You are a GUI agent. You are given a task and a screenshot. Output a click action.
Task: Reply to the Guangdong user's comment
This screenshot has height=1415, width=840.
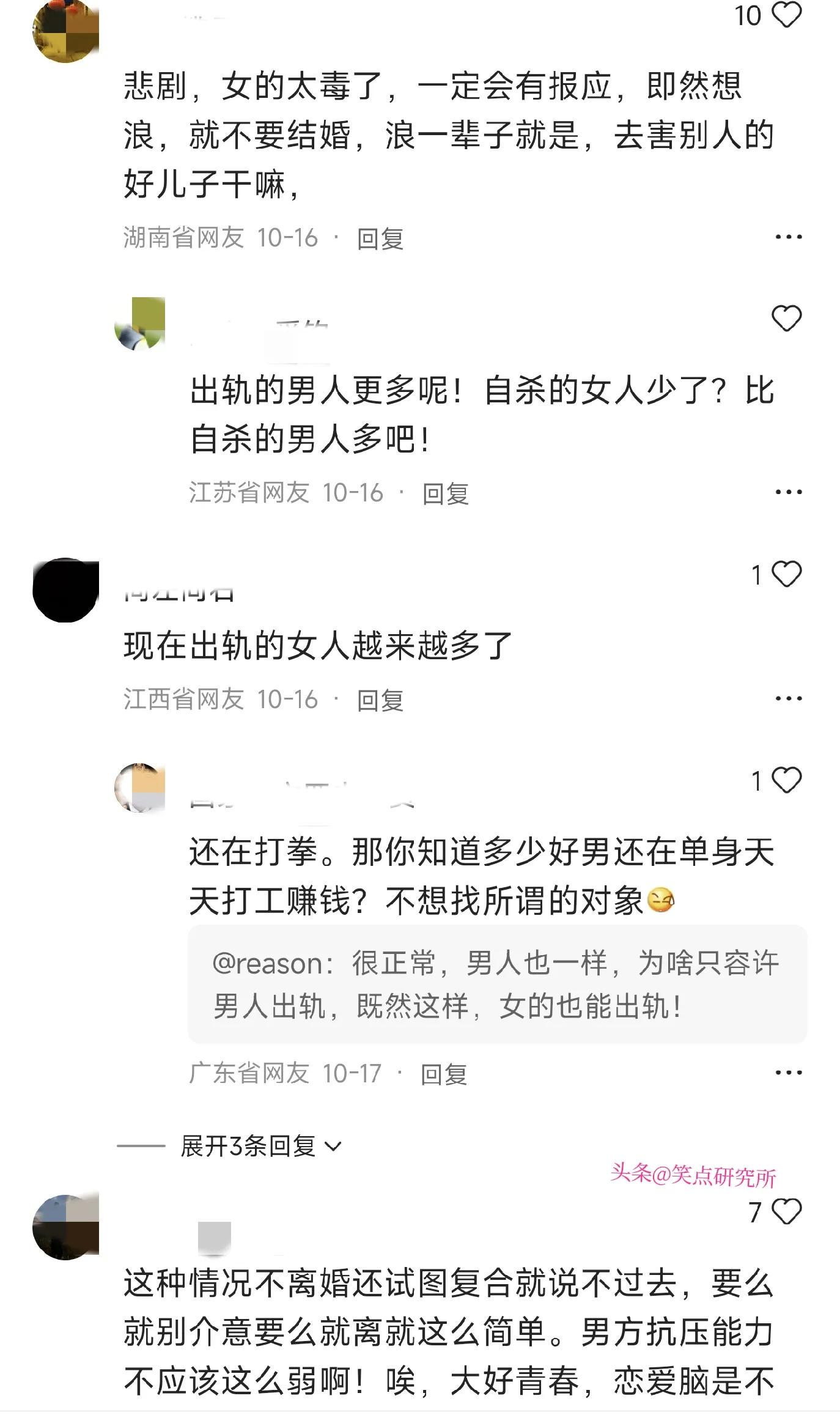(443, 1074)
